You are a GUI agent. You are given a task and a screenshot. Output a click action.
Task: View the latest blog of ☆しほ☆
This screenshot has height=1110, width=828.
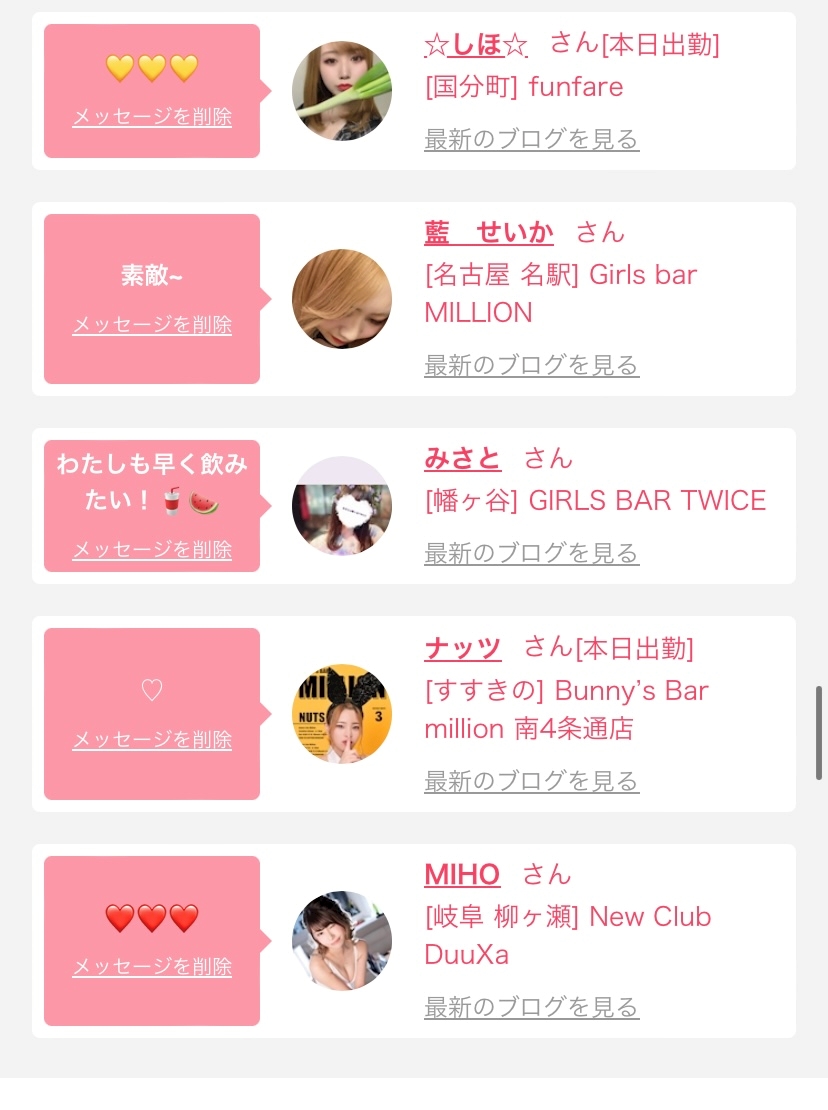coord(531,139)
